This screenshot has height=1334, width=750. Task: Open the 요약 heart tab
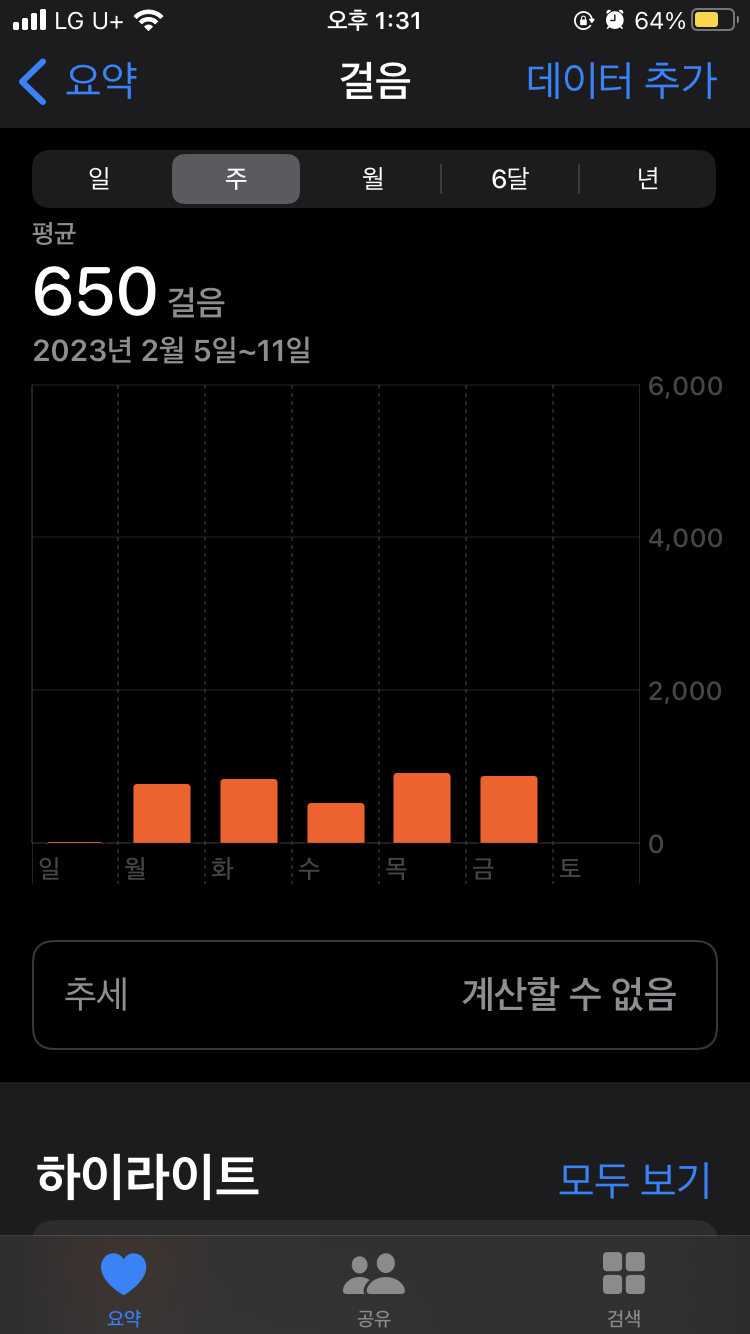(124, 1289)
